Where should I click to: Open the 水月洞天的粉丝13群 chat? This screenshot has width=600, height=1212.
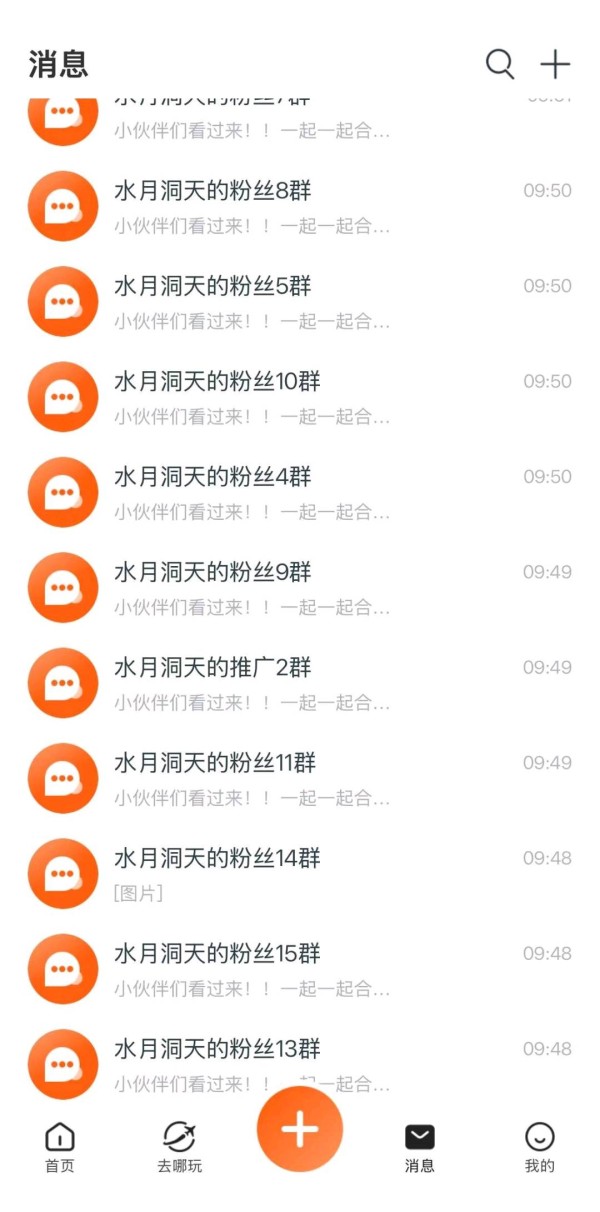(300, 1060)
